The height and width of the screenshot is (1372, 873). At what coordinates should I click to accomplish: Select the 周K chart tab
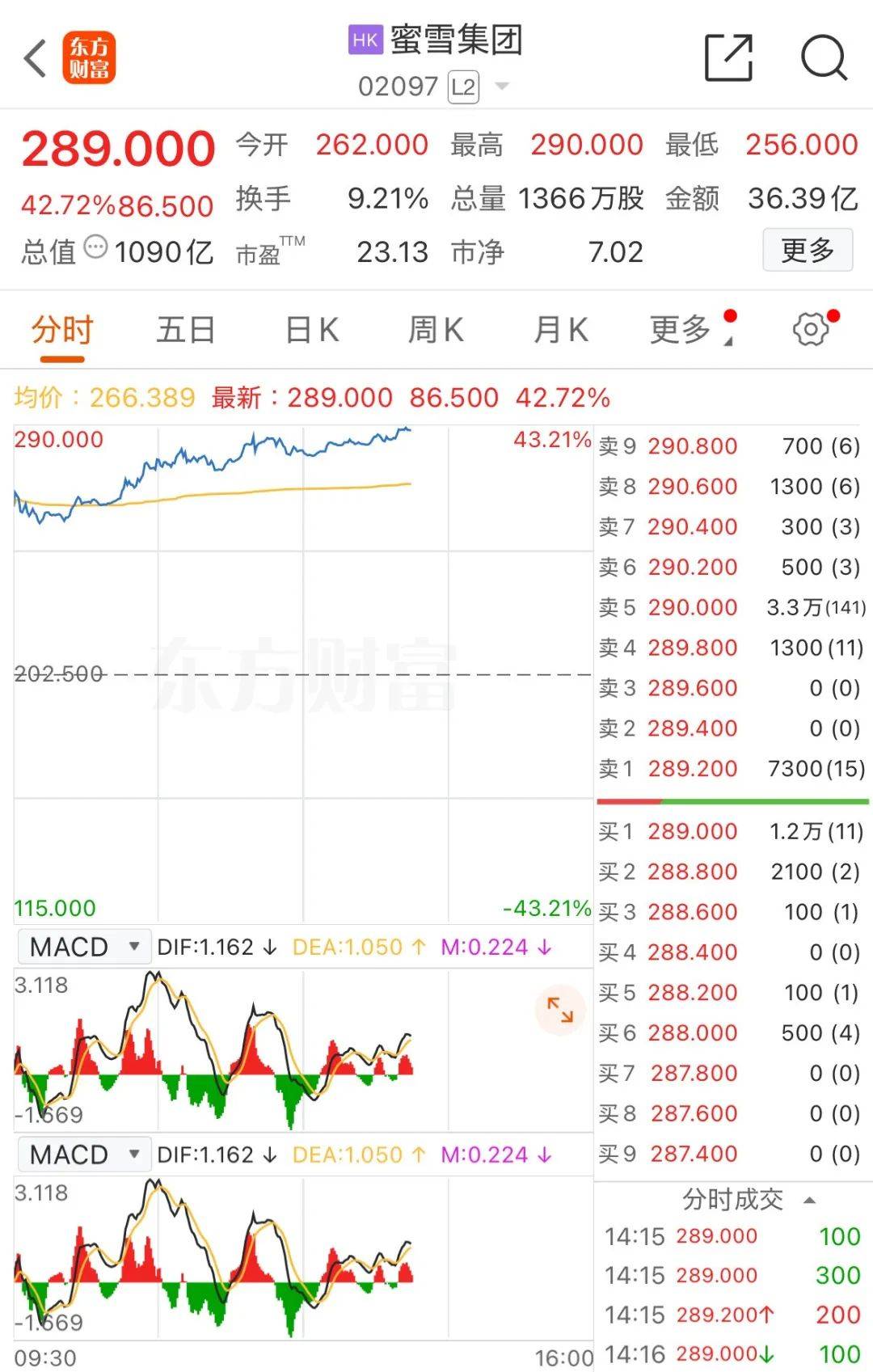pyautogui.click(x=436, y=331)
